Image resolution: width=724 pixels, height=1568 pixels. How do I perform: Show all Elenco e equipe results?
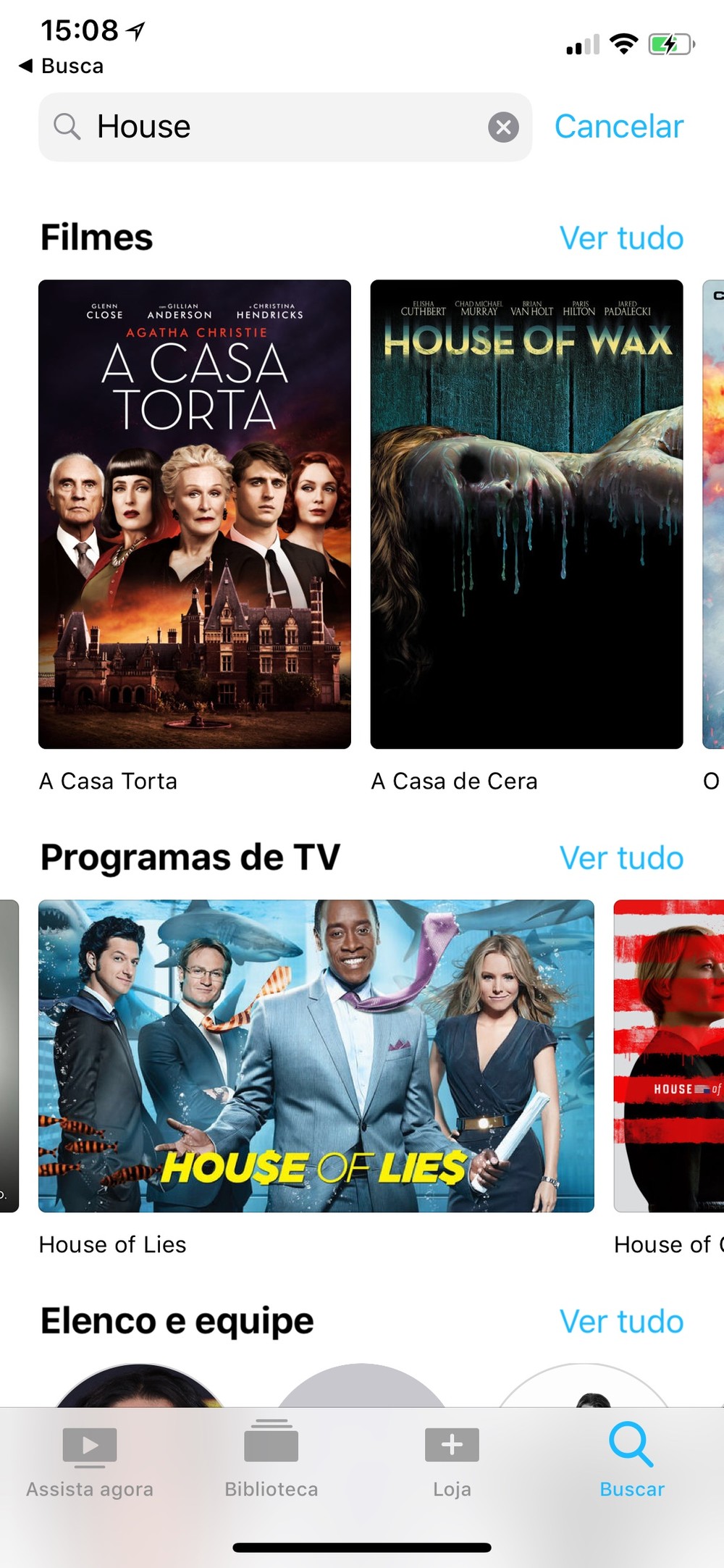click(621, 1322)
